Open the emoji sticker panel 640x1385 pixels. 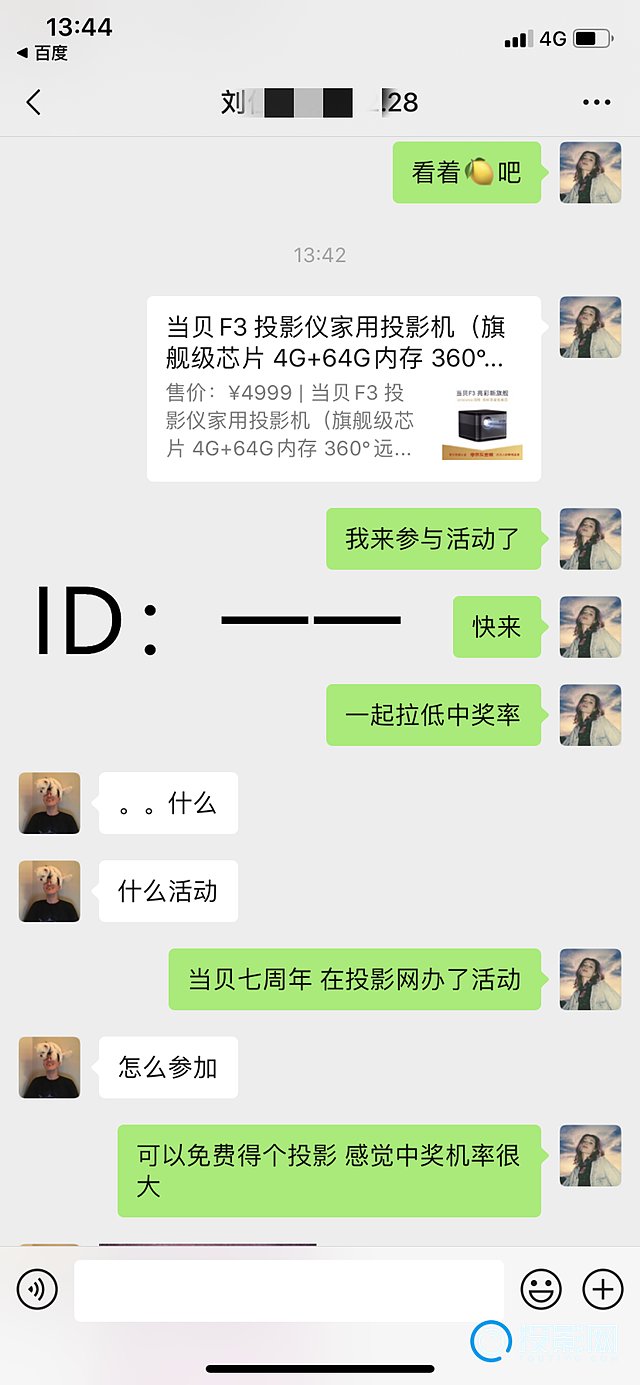pyautogui.click(x=541, y=1290)
